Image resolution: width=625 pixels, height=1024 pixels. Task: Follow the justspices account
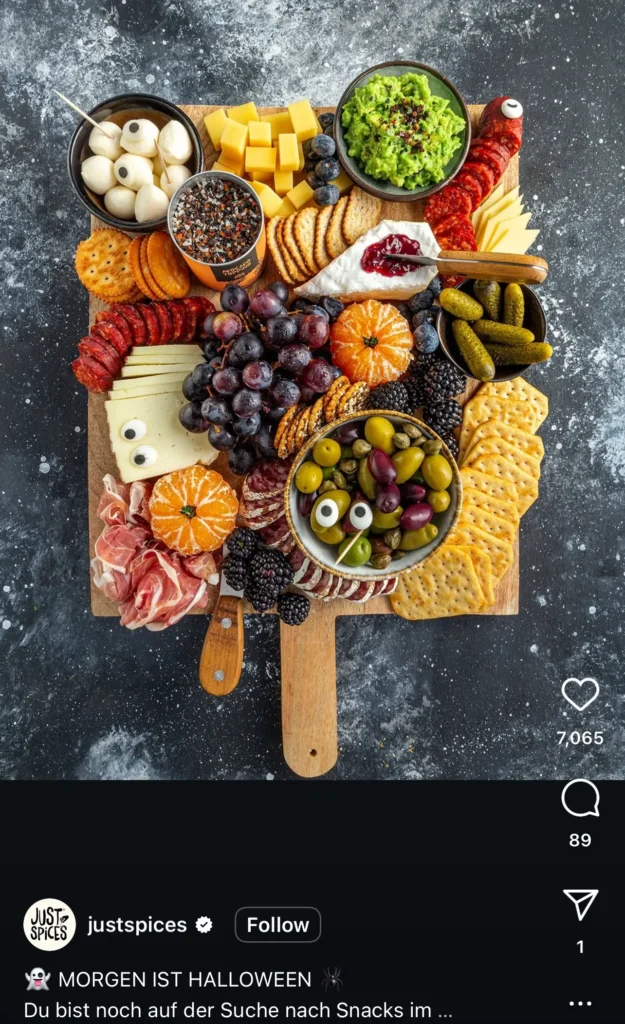point(277,925)
